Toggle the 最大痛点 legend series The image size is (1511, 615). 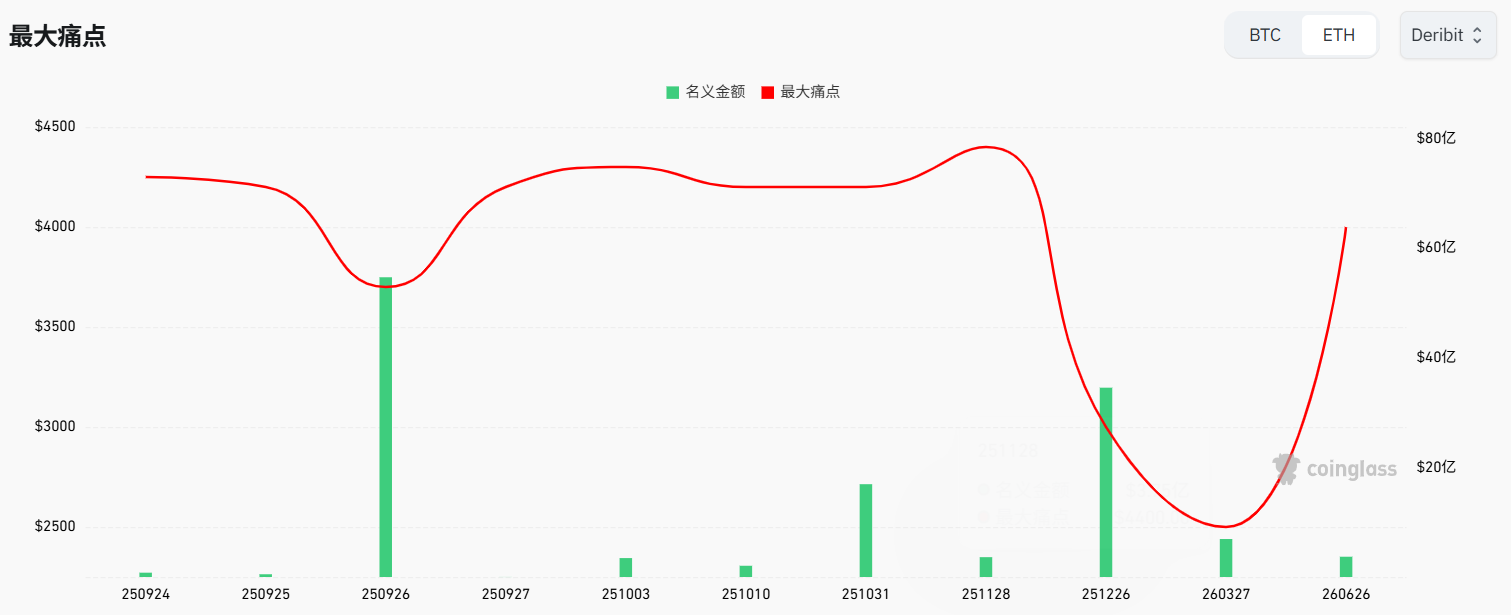pos(800,92)
